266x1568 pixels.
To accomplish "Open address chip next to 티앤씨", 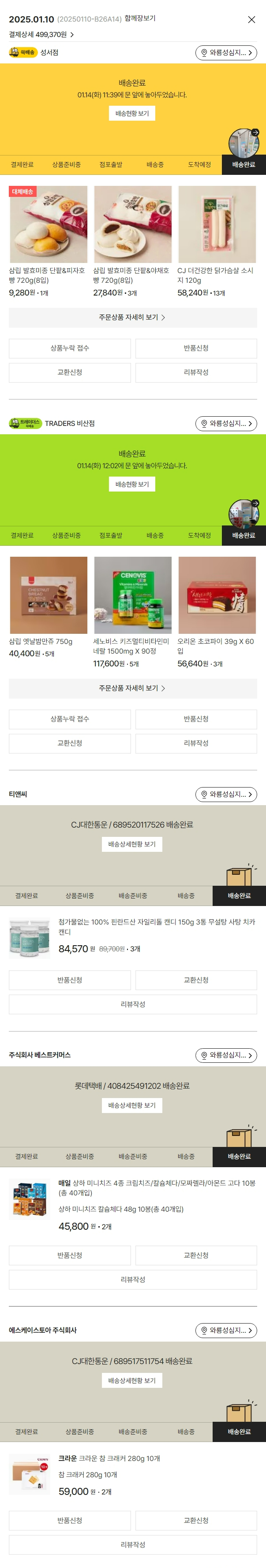I will [226, 794].
